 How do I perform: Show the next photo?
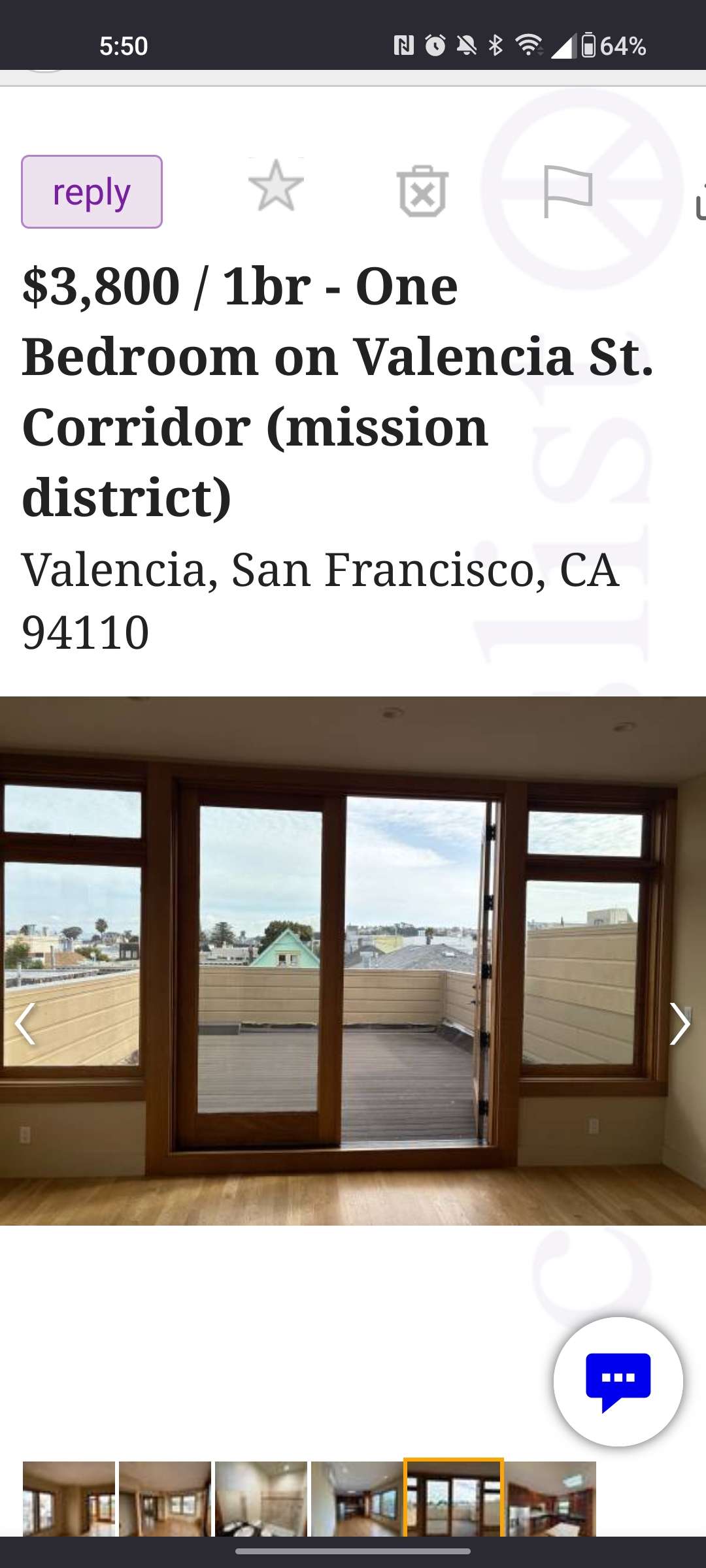(x=680, y=1024)
